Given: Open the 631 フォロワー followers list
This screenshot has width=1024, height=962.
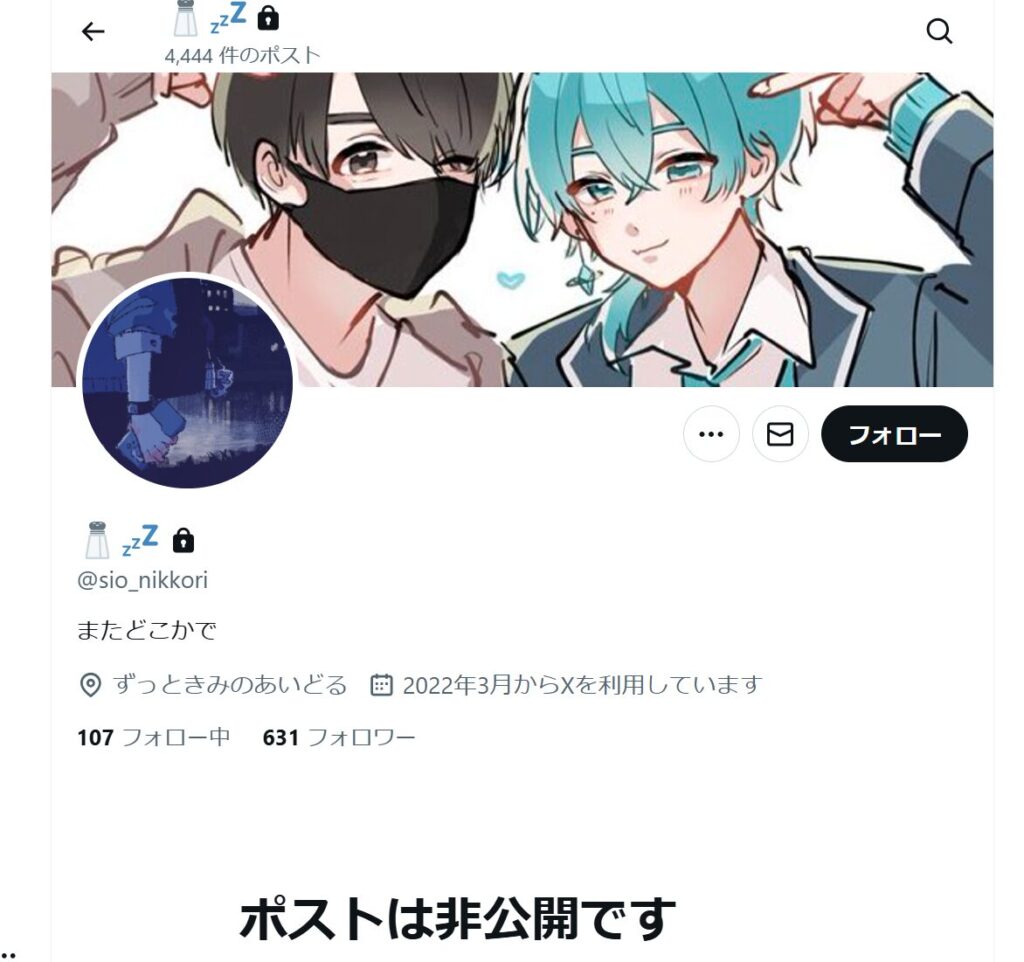Looking at the screenshot, I should (338, 738).
